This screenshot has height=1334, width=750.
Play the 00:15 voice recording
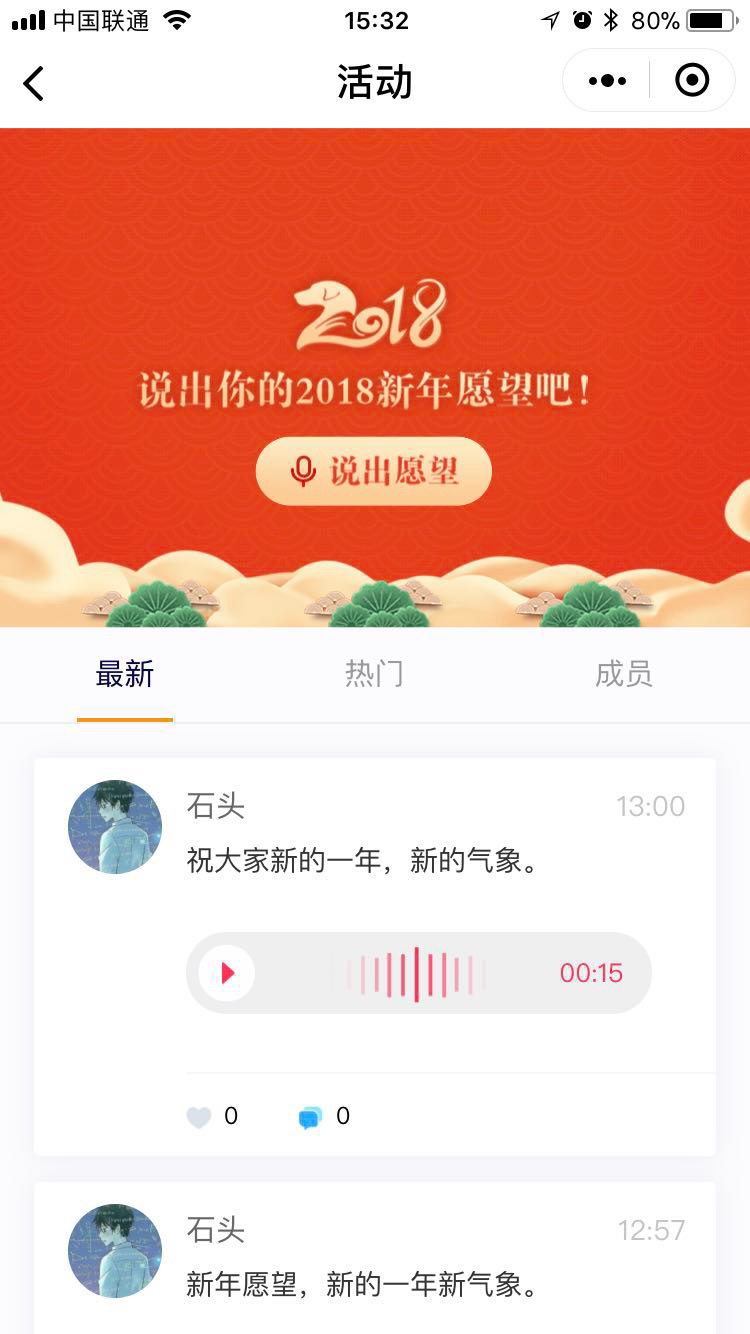227,973
